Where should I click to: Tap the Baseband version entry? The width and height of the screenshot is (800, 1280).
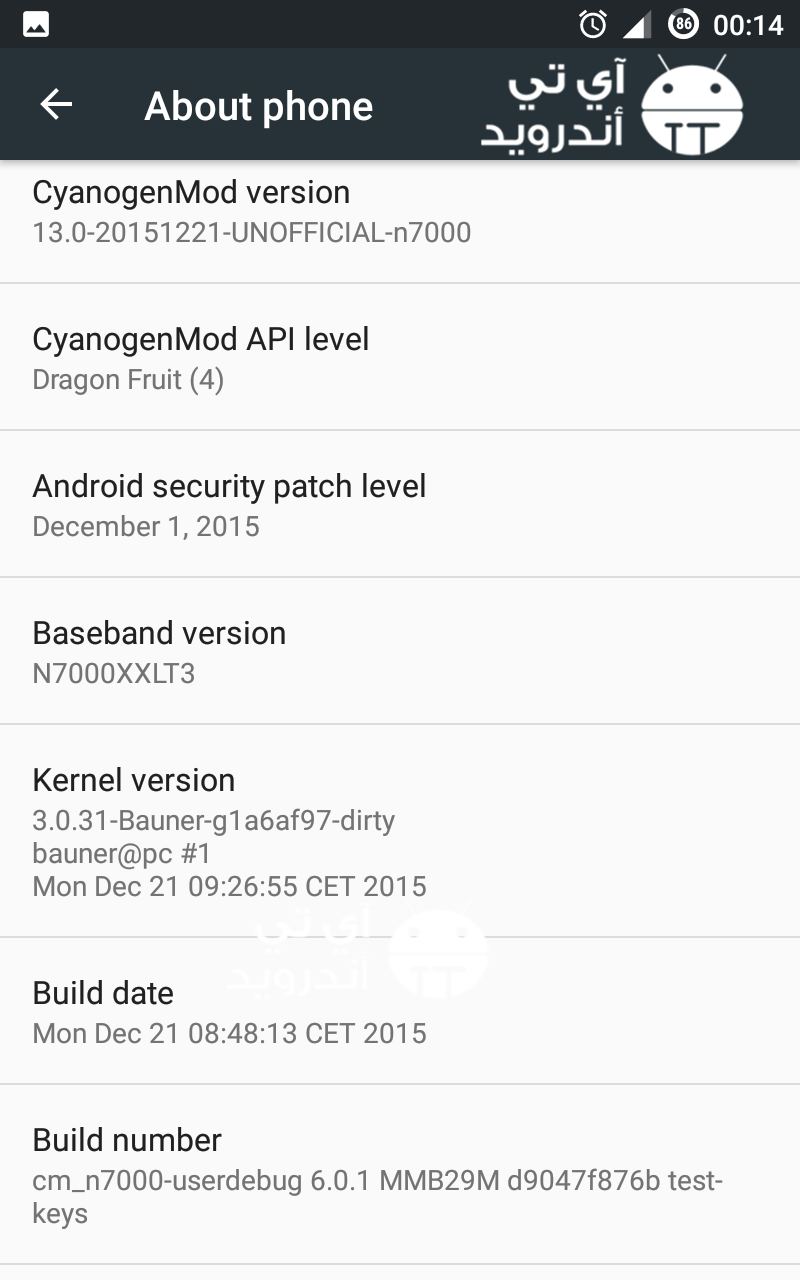400,651
